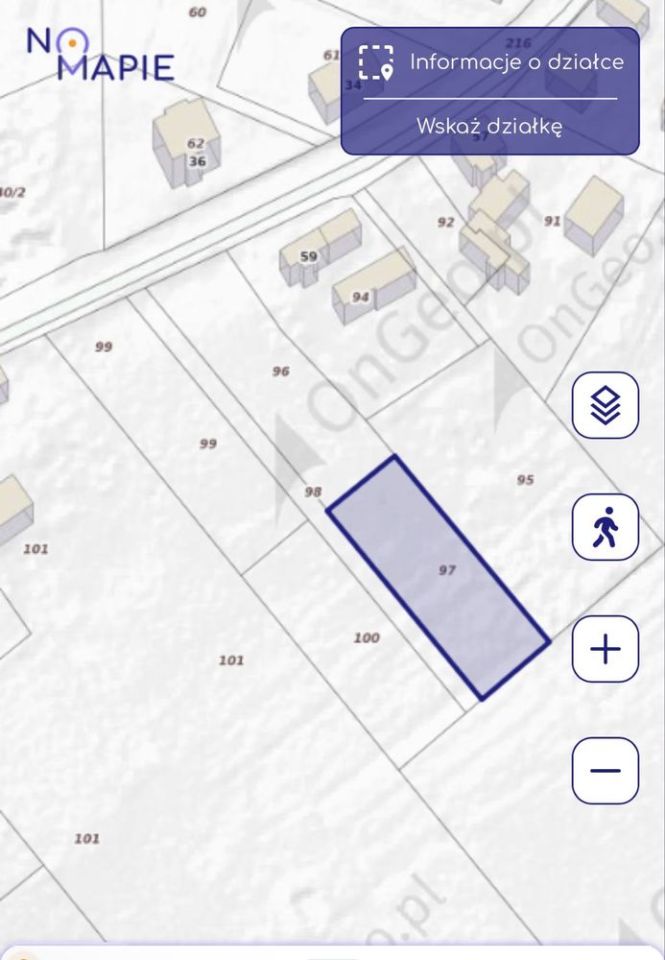Screen dimensions: 665x960
Task: Tap Wskaż działkę to select a plot
Action: pos(489,127)
